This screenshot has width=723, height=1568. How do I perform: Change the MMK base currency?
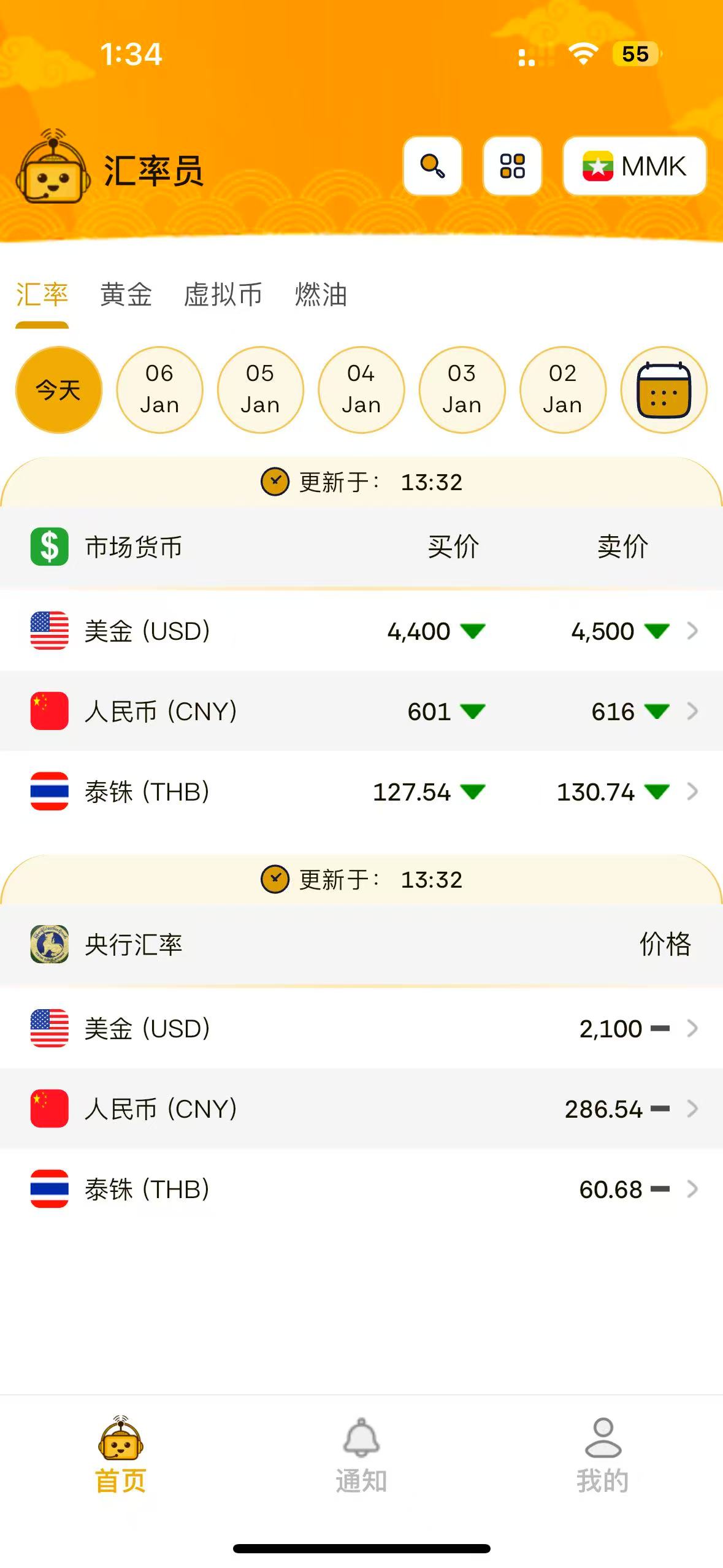[x=634, y=166]
